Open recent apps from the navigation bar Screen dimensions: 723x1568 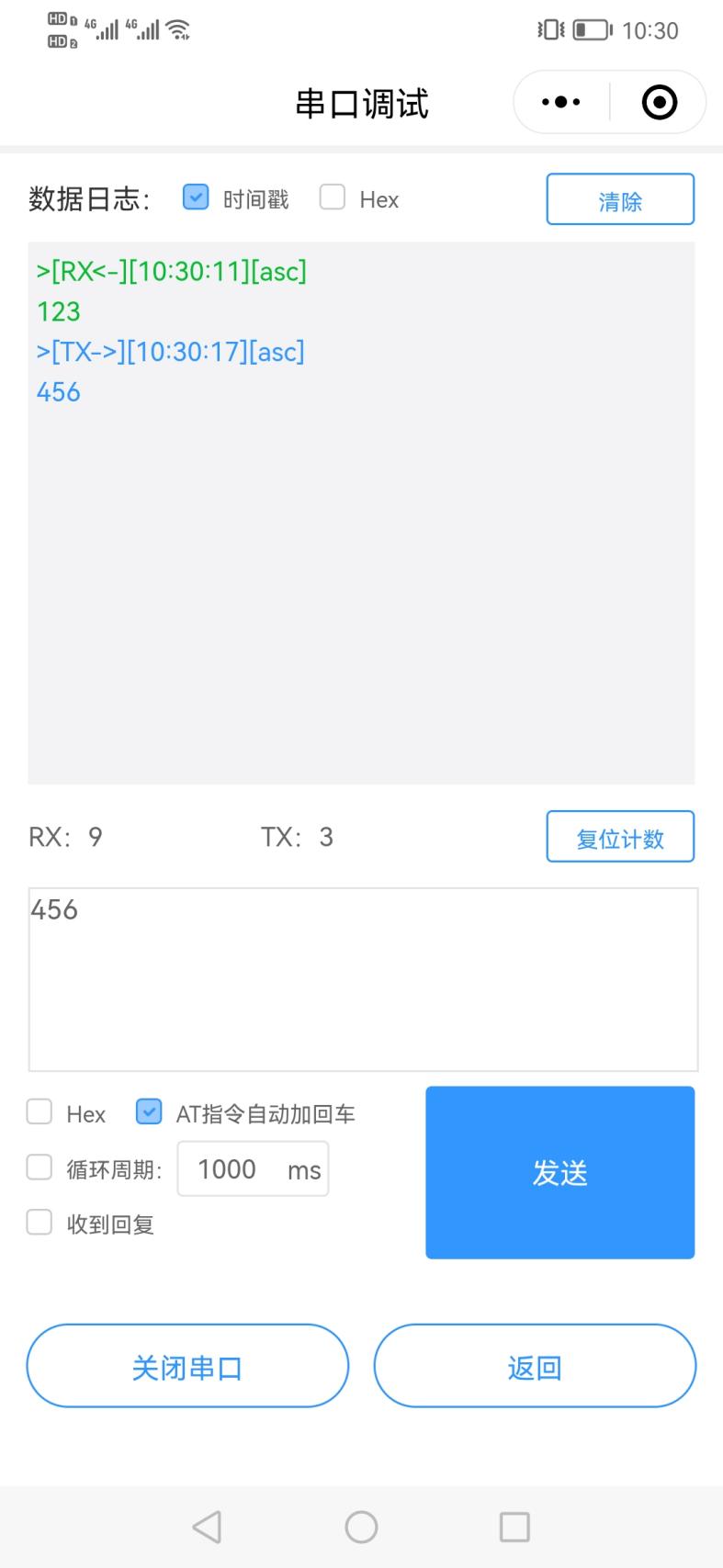(514, 1528)
